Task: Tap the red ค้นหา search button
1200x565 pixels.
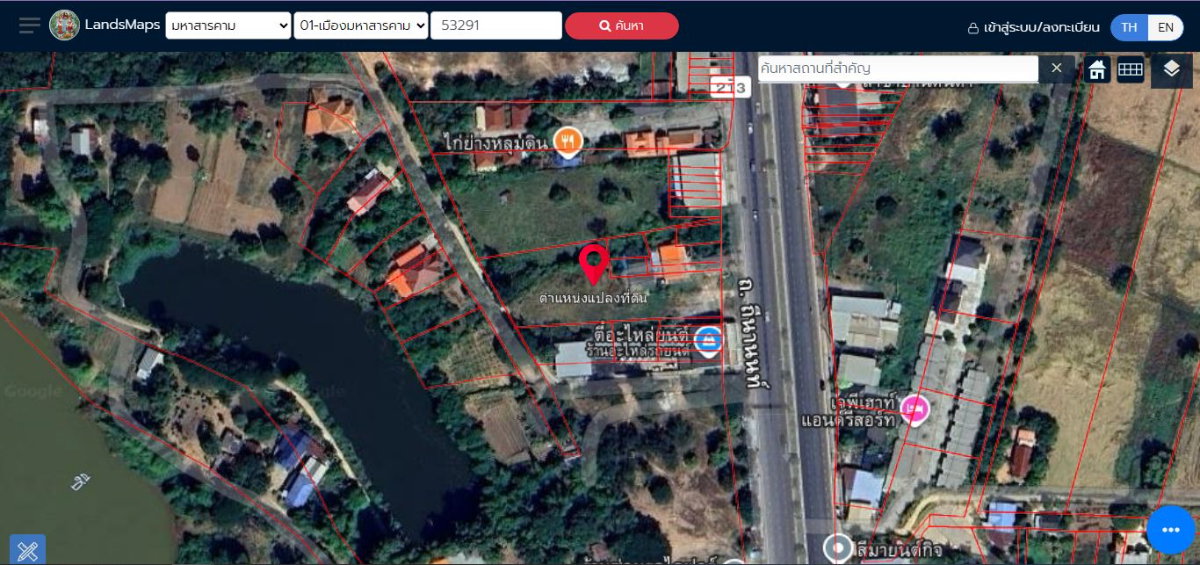Action: click(x=621, y=26)
